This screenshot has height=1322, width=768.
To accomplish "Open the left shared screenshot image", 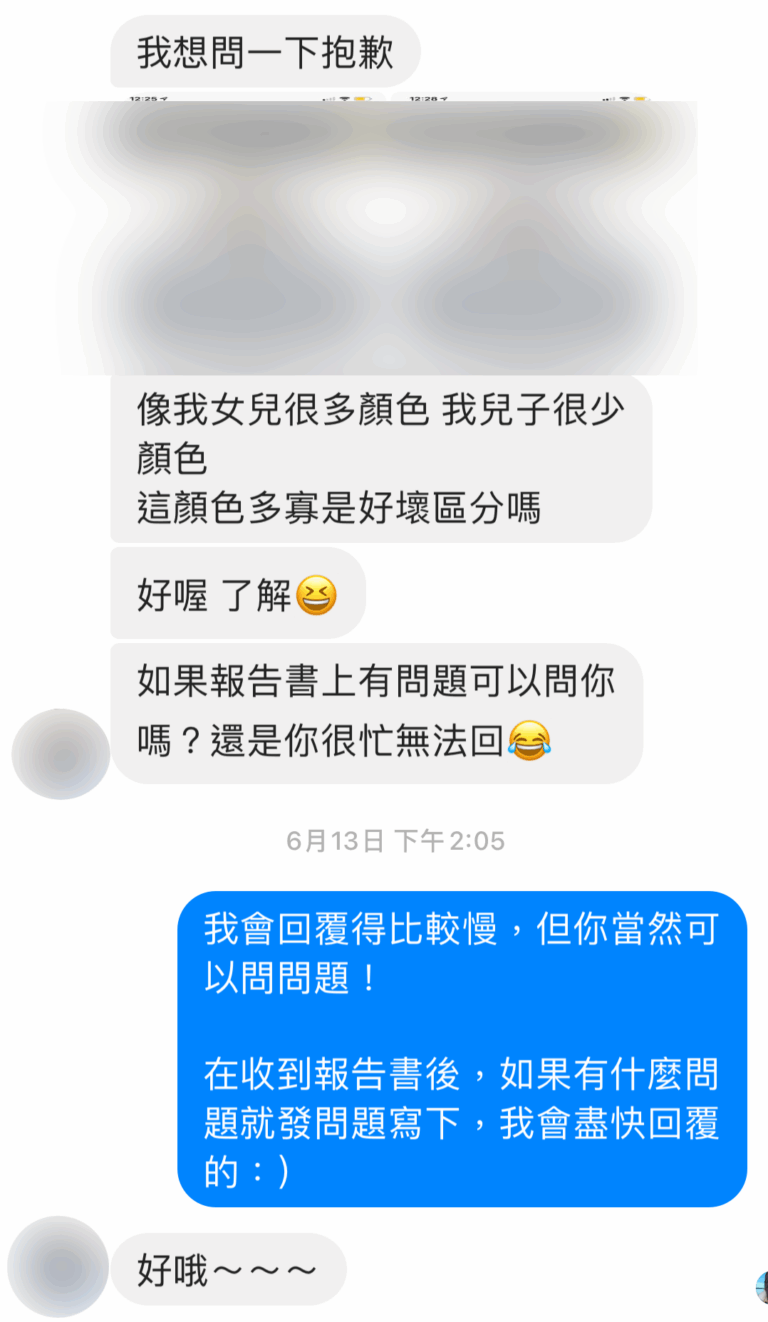I will tap(250, 237).
